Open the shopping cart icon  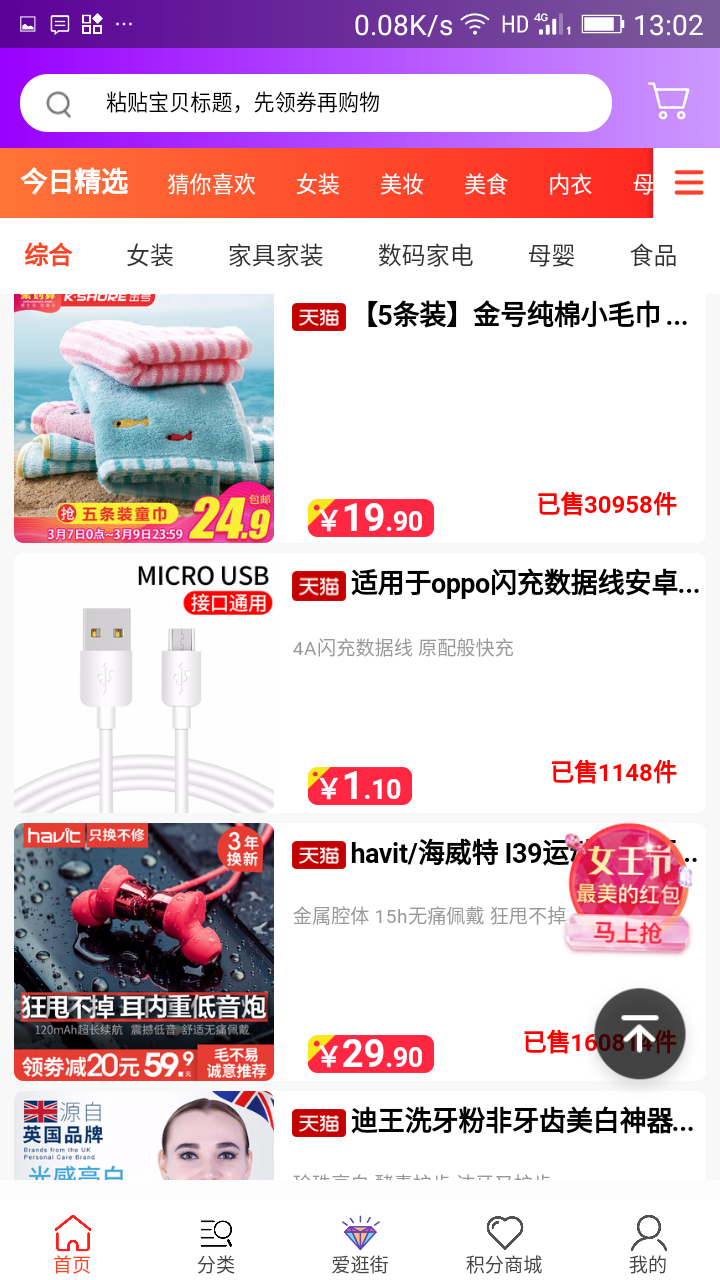tap(668, 101)
